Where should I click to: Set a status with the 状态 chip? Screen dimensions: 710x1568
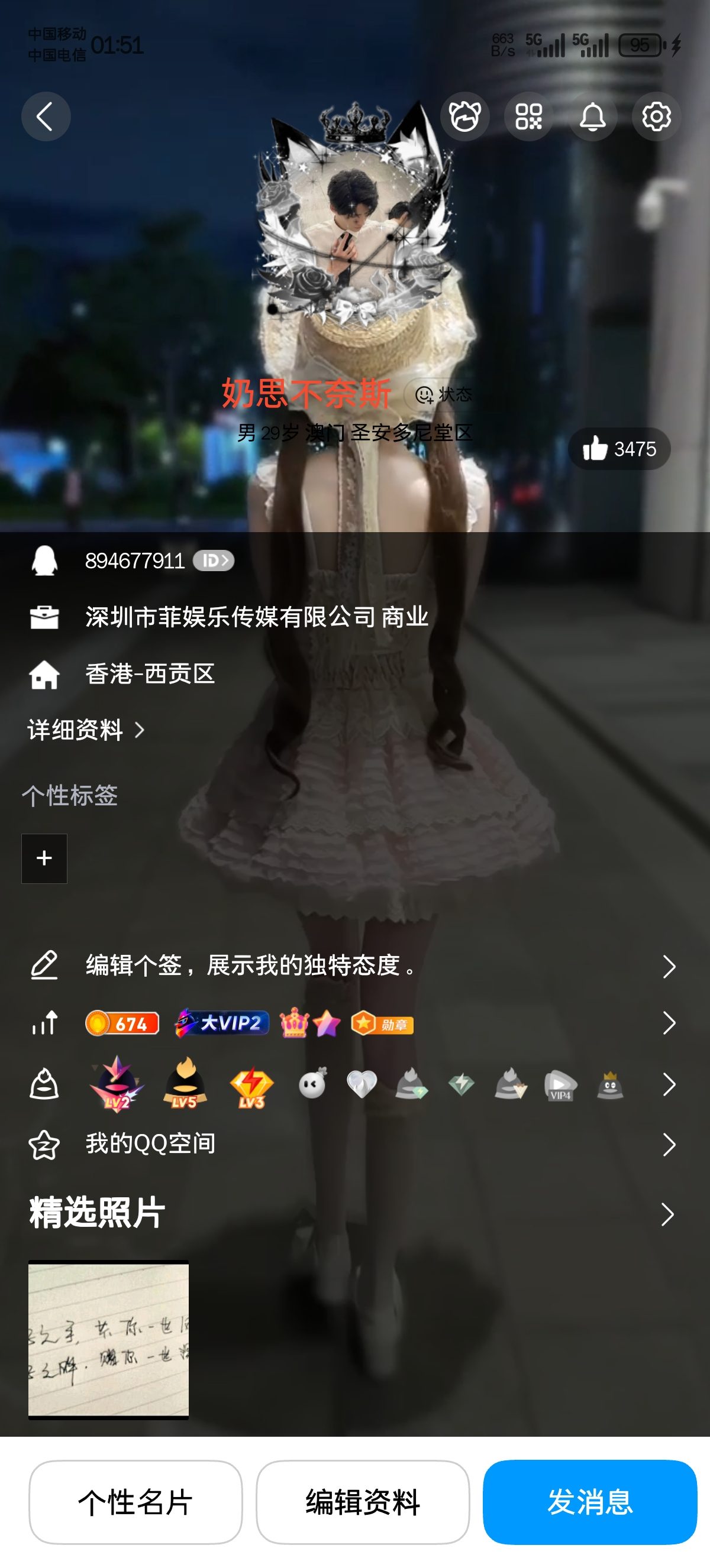click(x=443, y=395)
